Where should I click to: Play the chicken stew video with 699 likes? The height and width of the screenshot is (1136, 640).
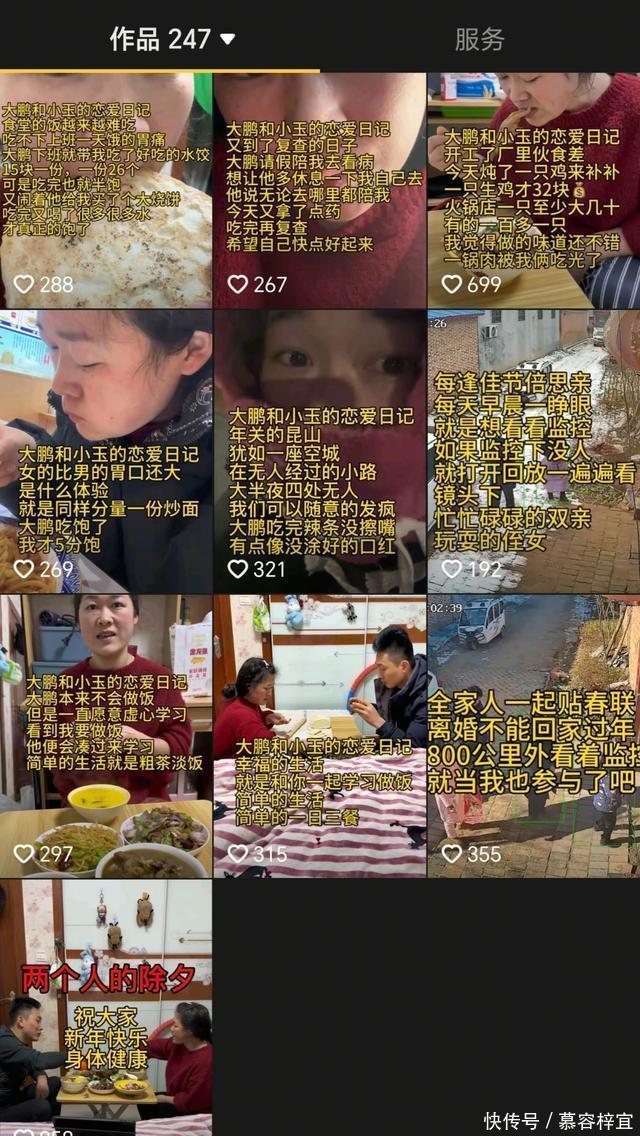(x=533, y=190)
